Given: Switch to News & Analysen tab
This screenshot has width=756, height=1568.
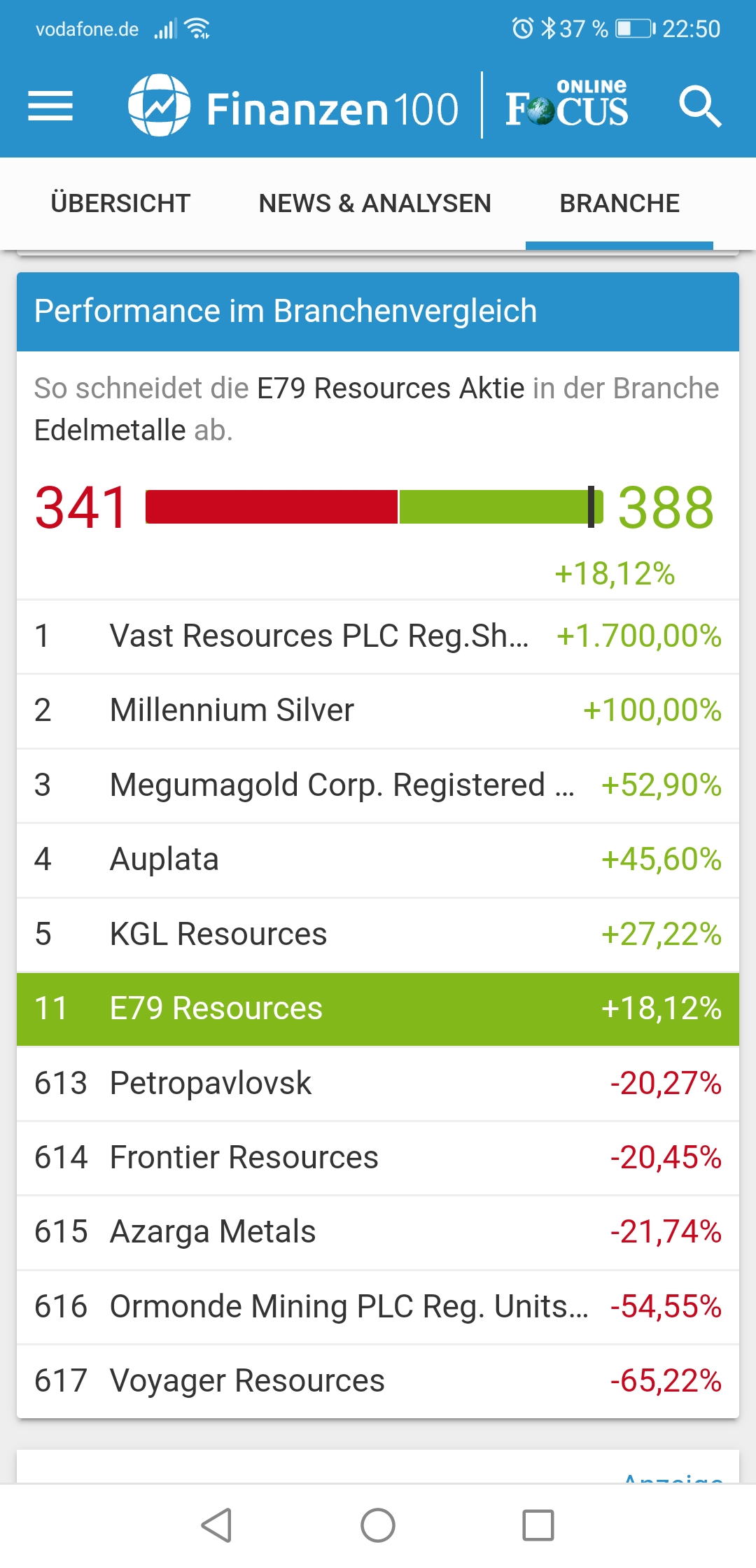Looking at the screenshot, I should click(374, 204).
